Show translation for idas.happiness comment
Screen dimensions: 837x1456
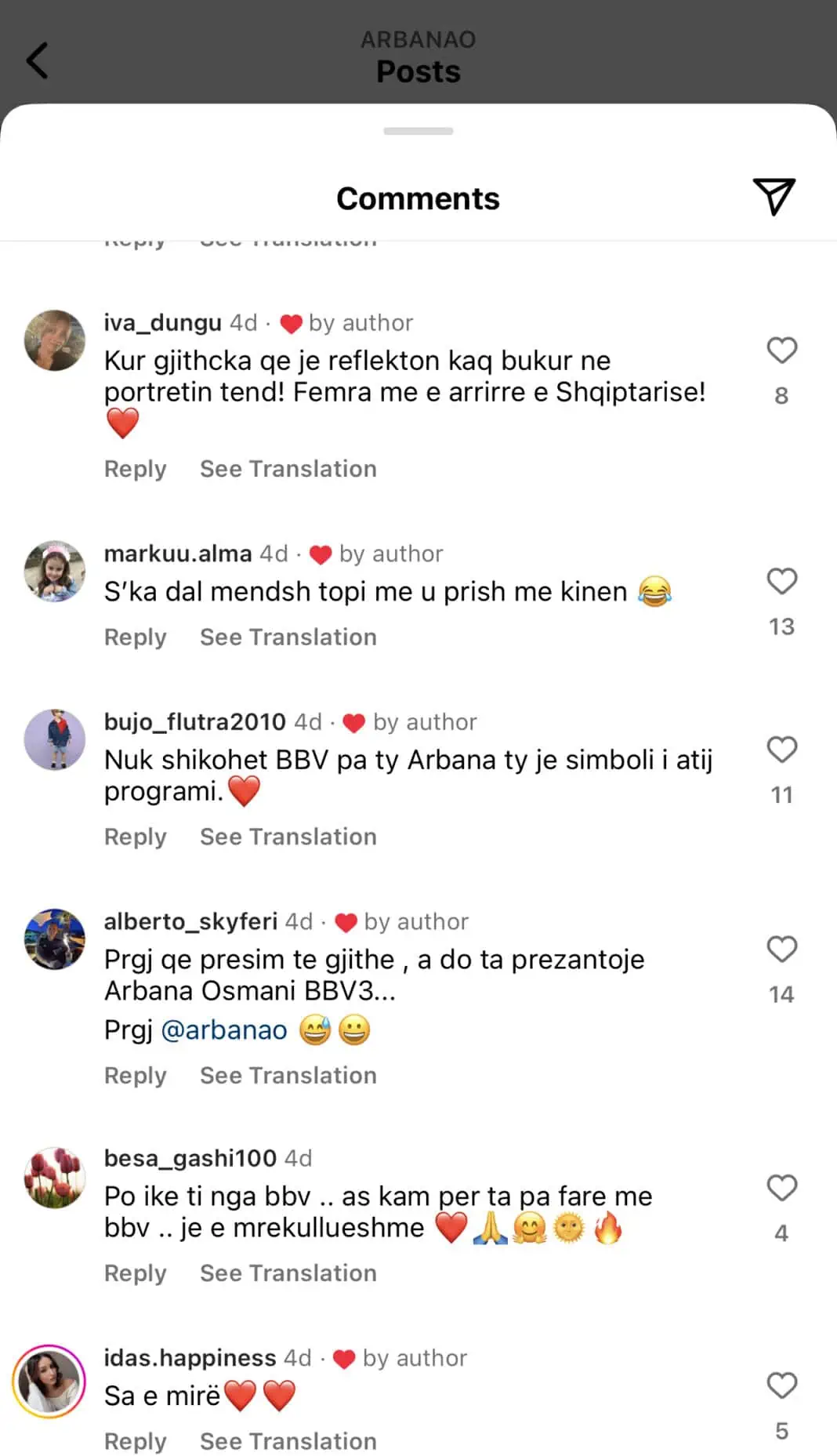(288, 1441)
